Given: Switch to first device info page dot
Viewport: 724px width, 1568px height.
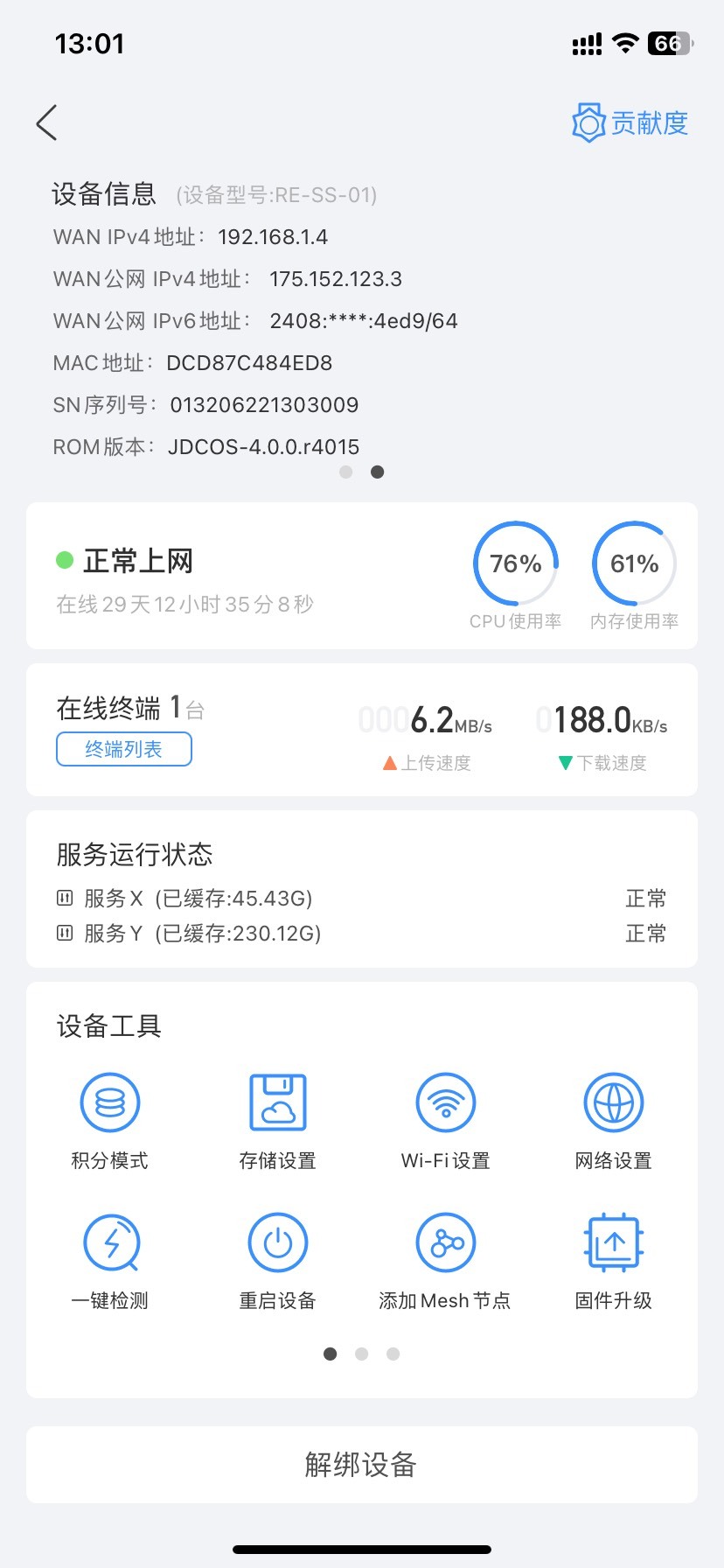Looking at the screenshot, I should 346,472.
